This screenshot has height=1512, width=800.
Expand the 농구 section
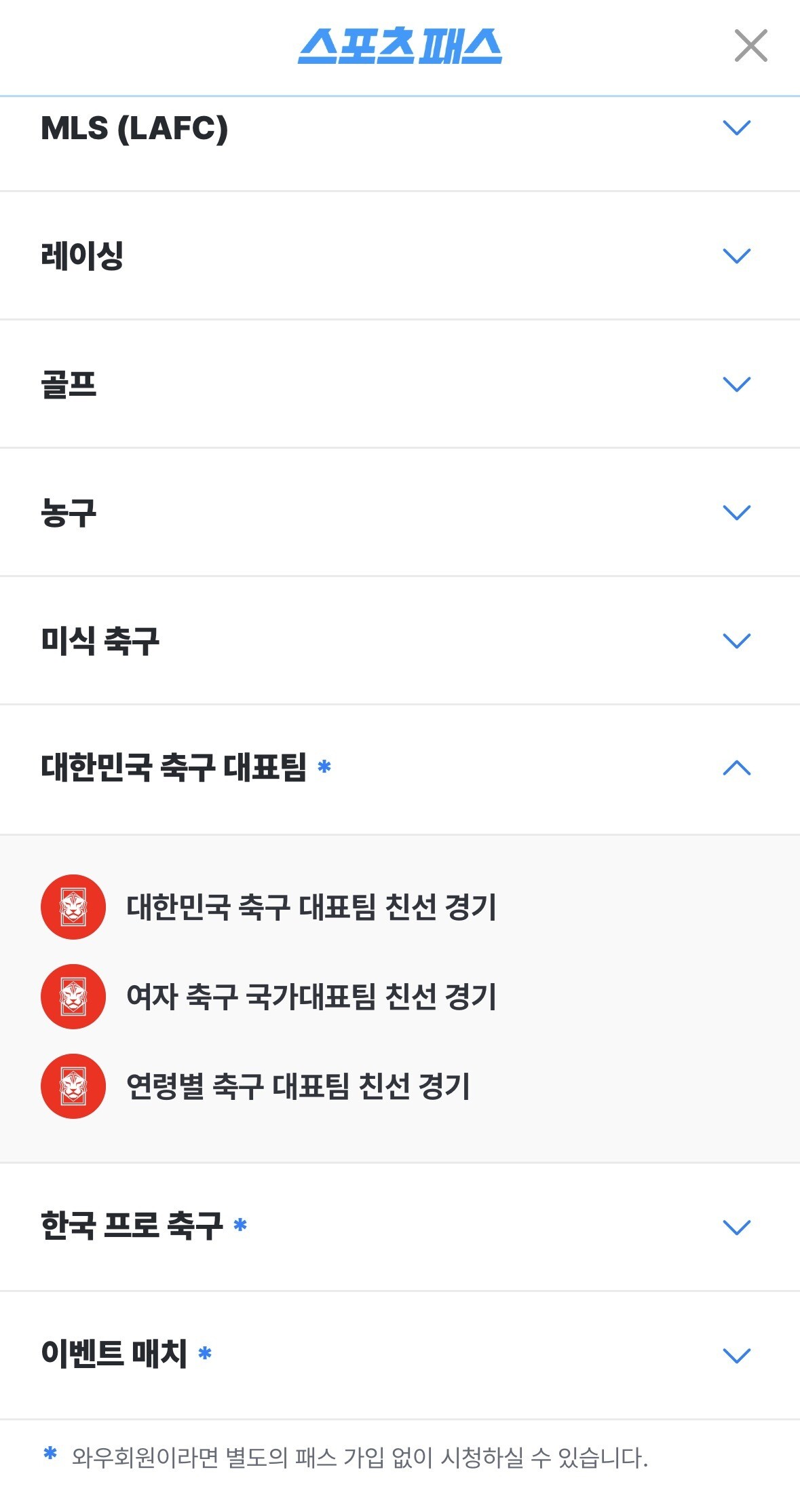tap(400, 512)
